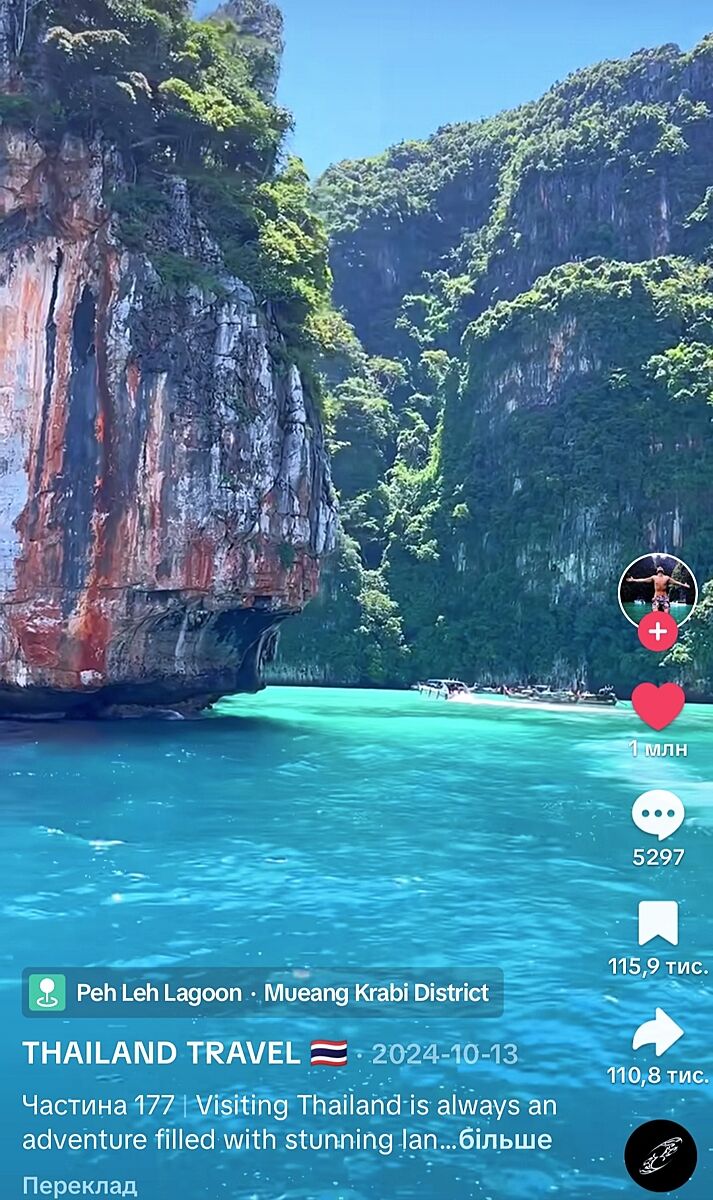This screenshot has height=1200, width=713.
Task: Open the comments section
Action: 658,815
